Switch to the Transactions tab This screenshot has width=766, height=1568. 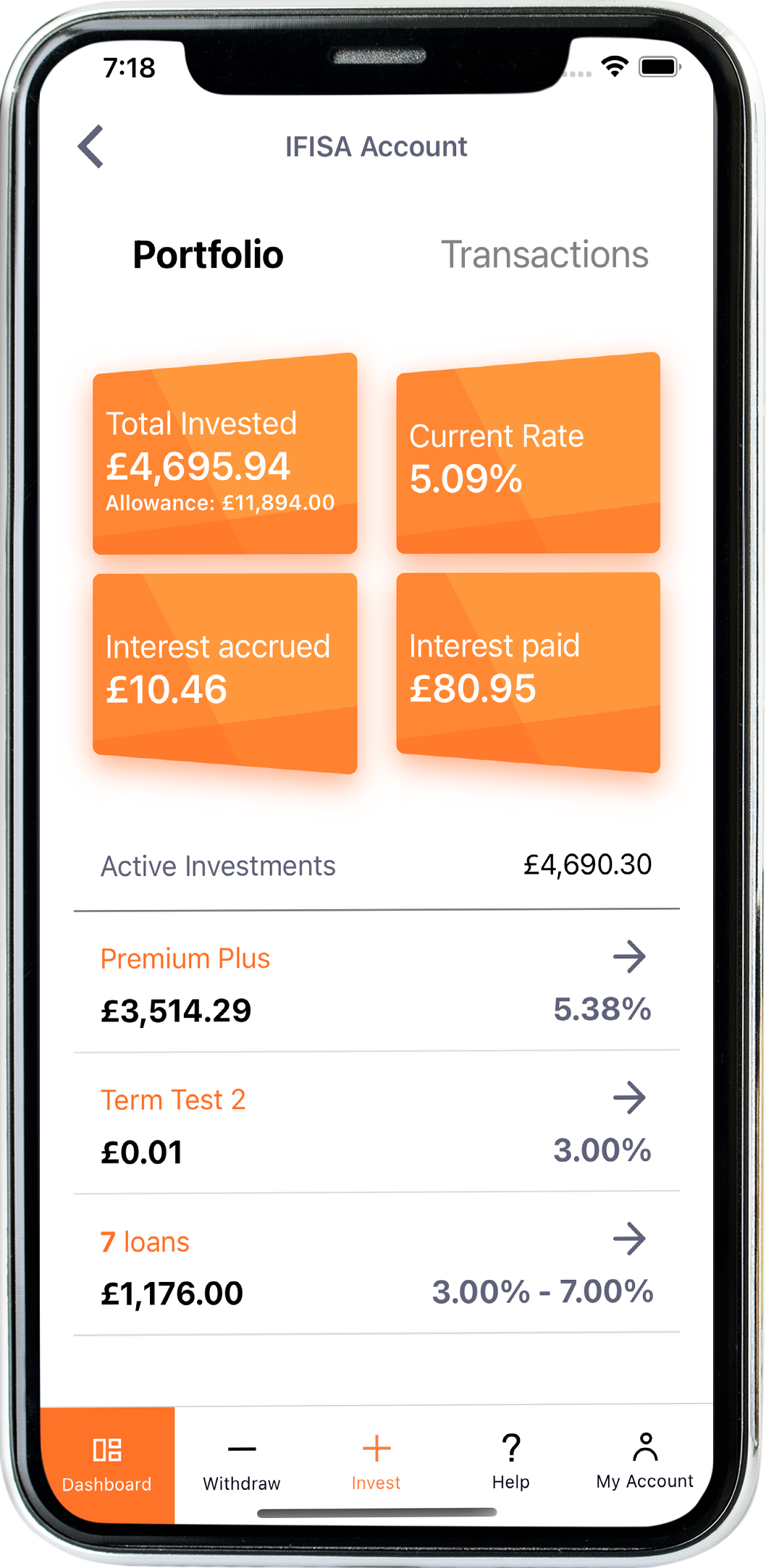tap(544, 255)
